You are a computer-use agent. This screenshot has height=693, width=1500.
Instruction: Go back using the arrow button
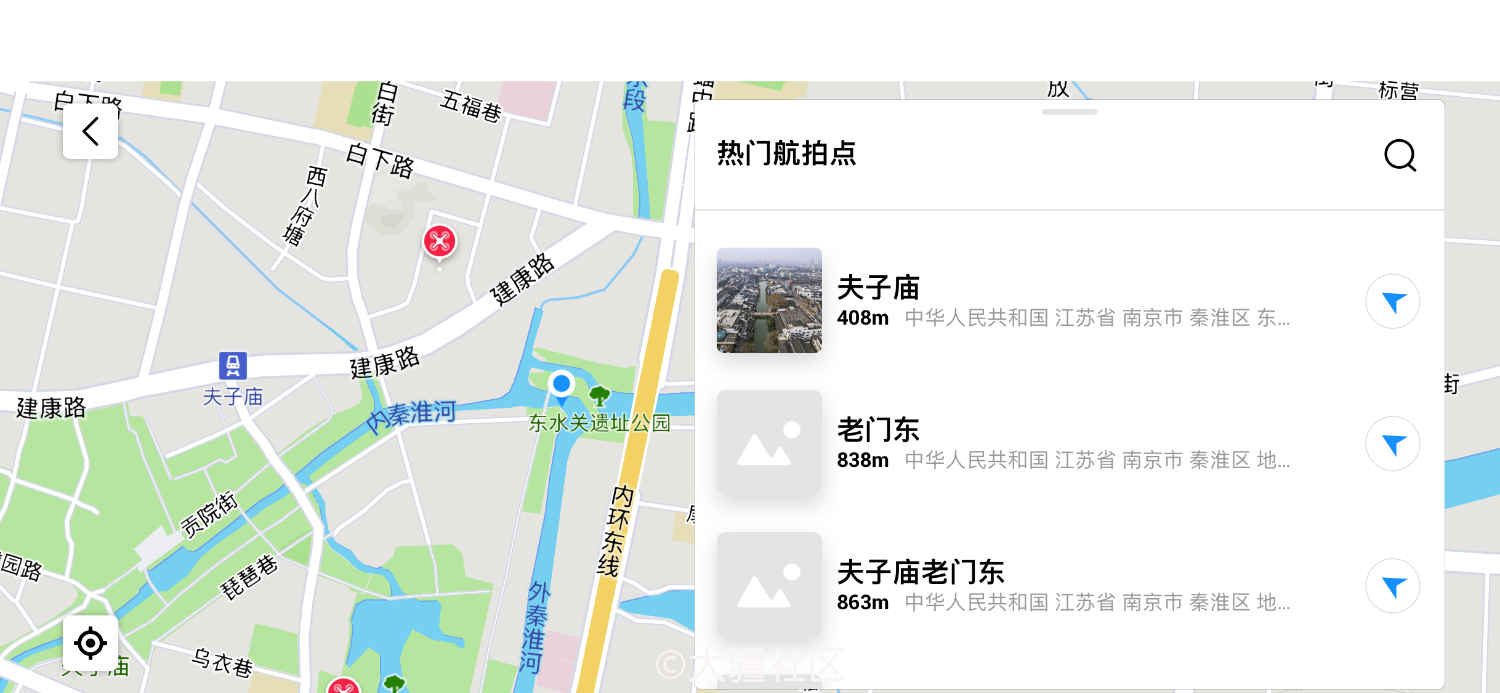point(90,131)
